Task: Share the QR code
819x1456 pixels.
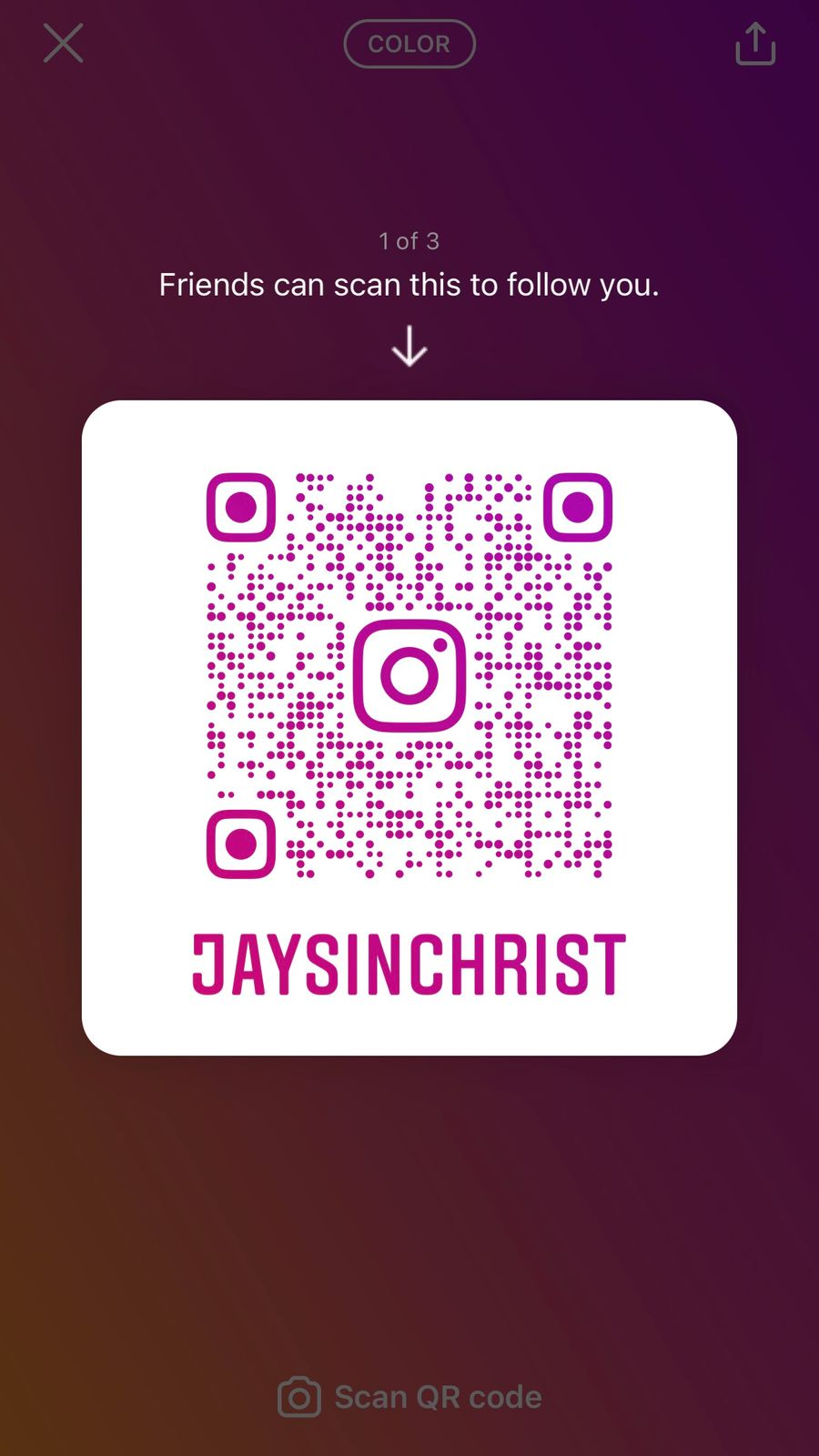Action: 755,44
